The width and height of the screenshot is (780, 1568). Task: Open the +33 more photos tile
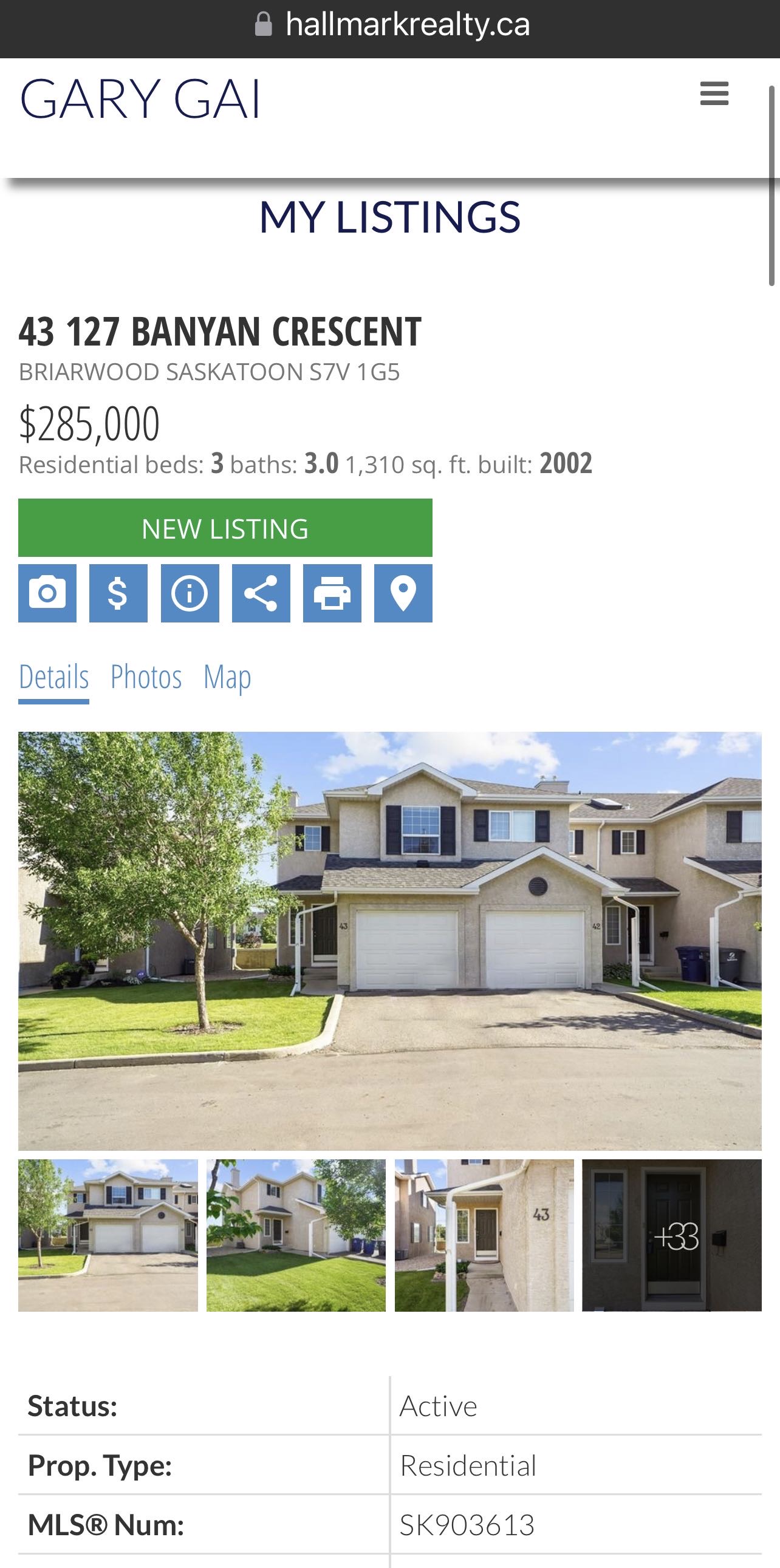point(672,1235)
